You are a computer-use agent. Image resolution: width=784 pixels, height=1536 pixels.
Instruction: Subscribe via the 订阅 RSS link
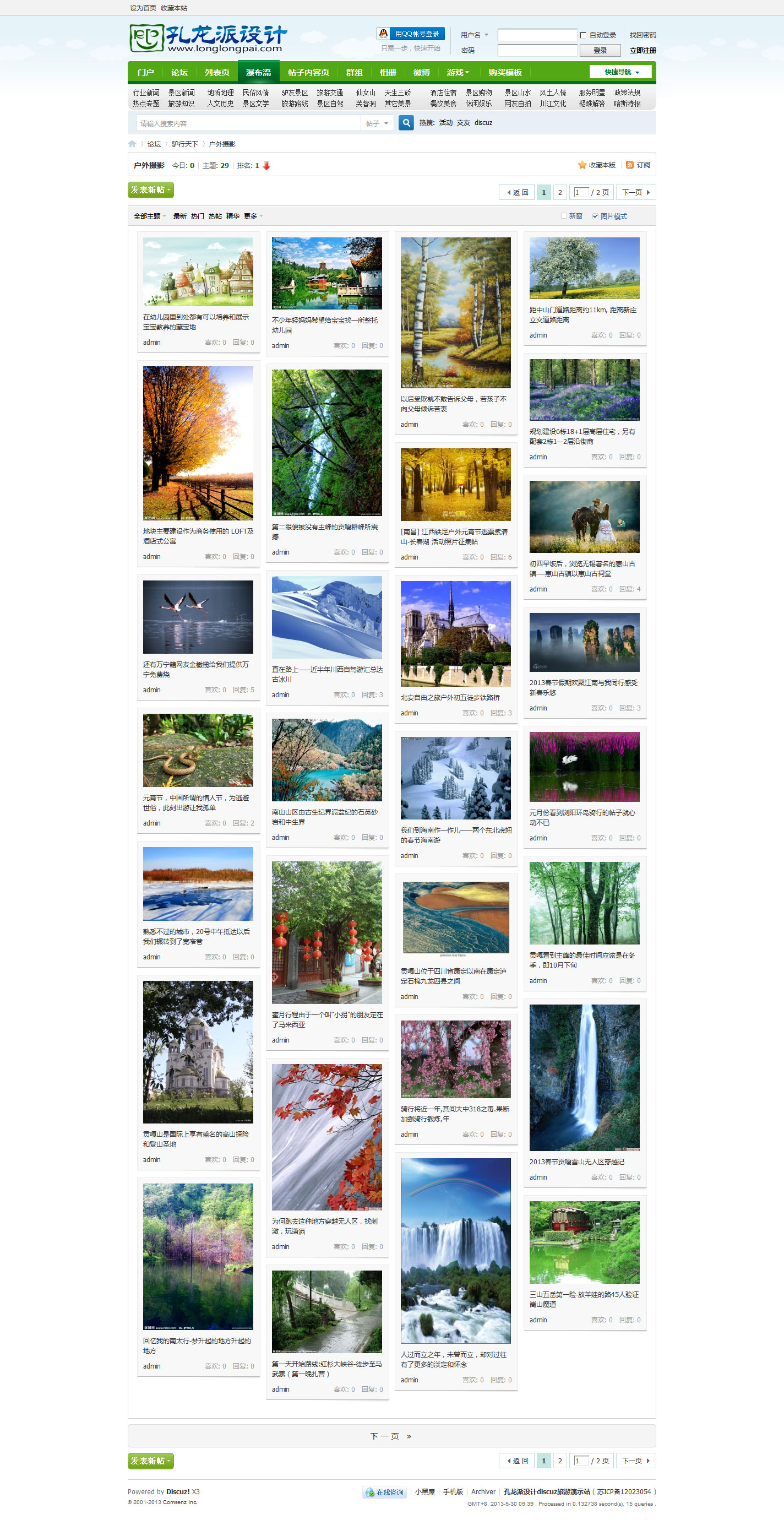638,165
